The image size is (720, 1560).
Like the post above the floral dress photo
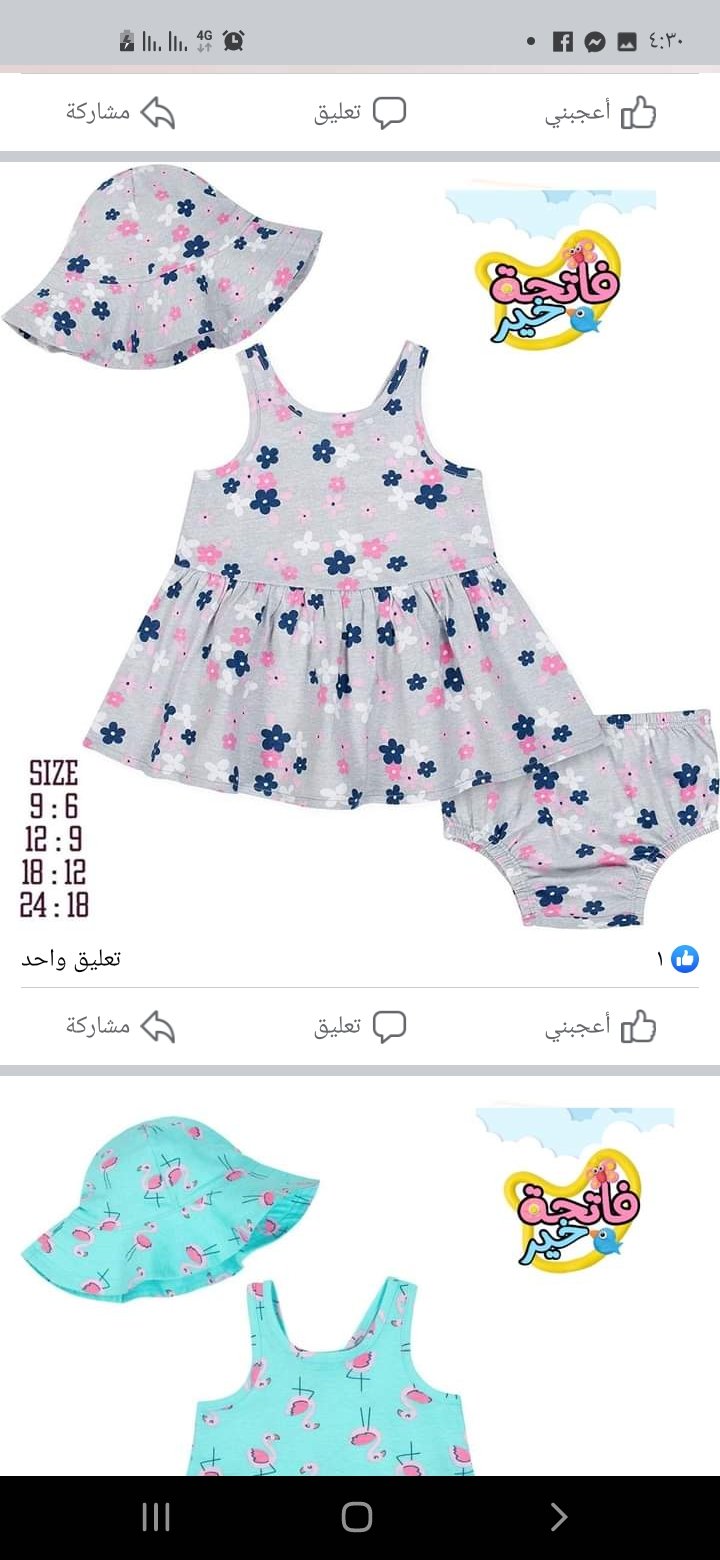point(601,113)
